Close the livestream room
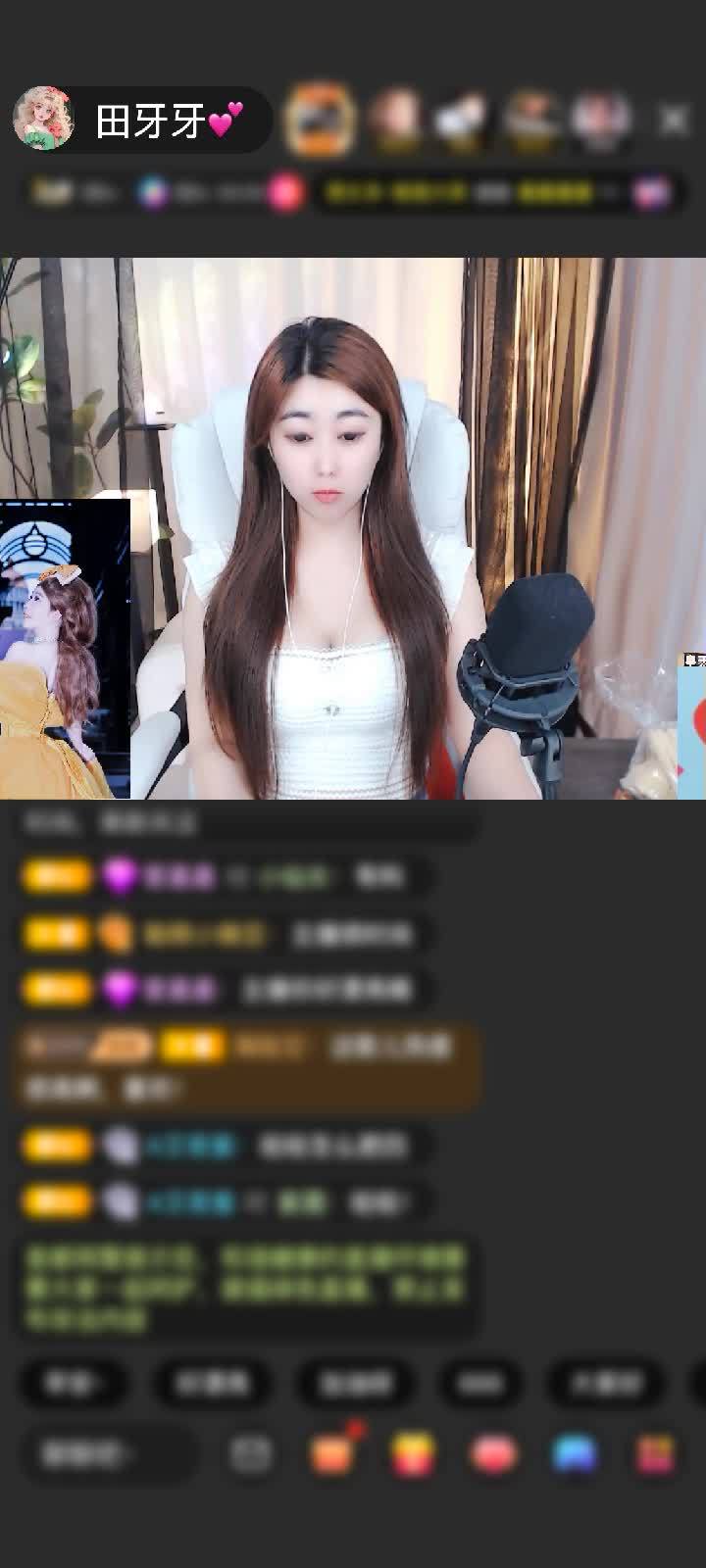Screen dimensions: 706x1568 tap(674, 121)
